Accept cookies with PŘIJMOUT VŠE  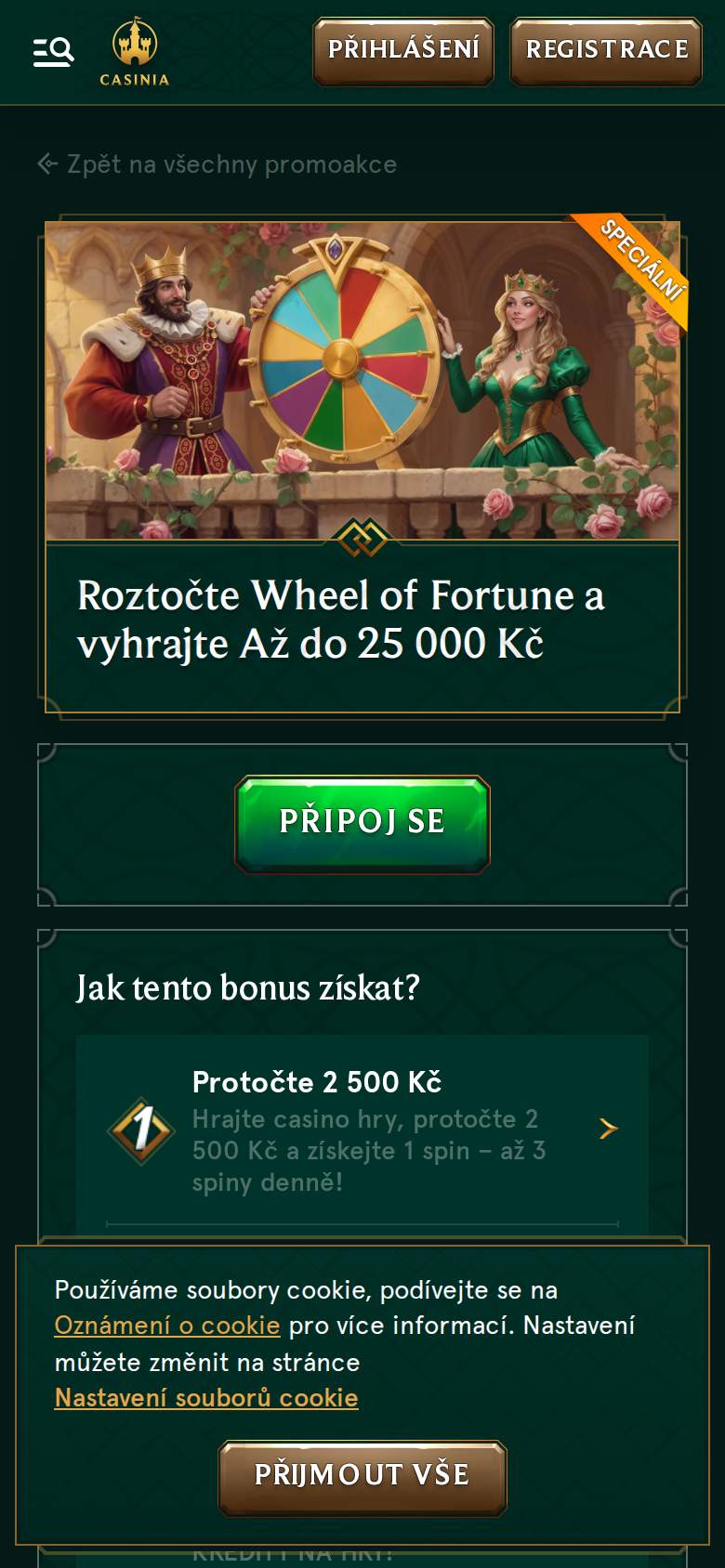362,1477
